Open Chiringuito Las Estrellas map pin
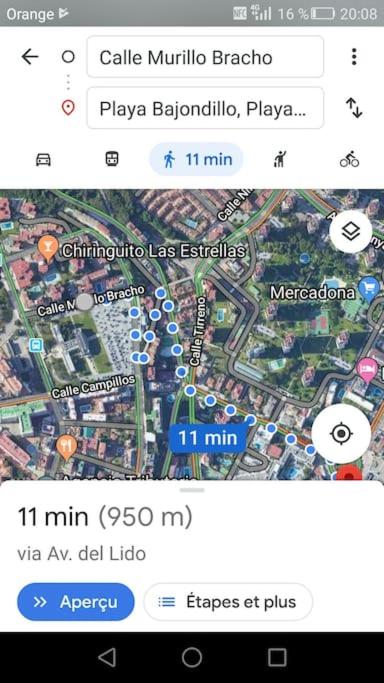This screenshot has width=384, height=683. (x=48, y=247)
